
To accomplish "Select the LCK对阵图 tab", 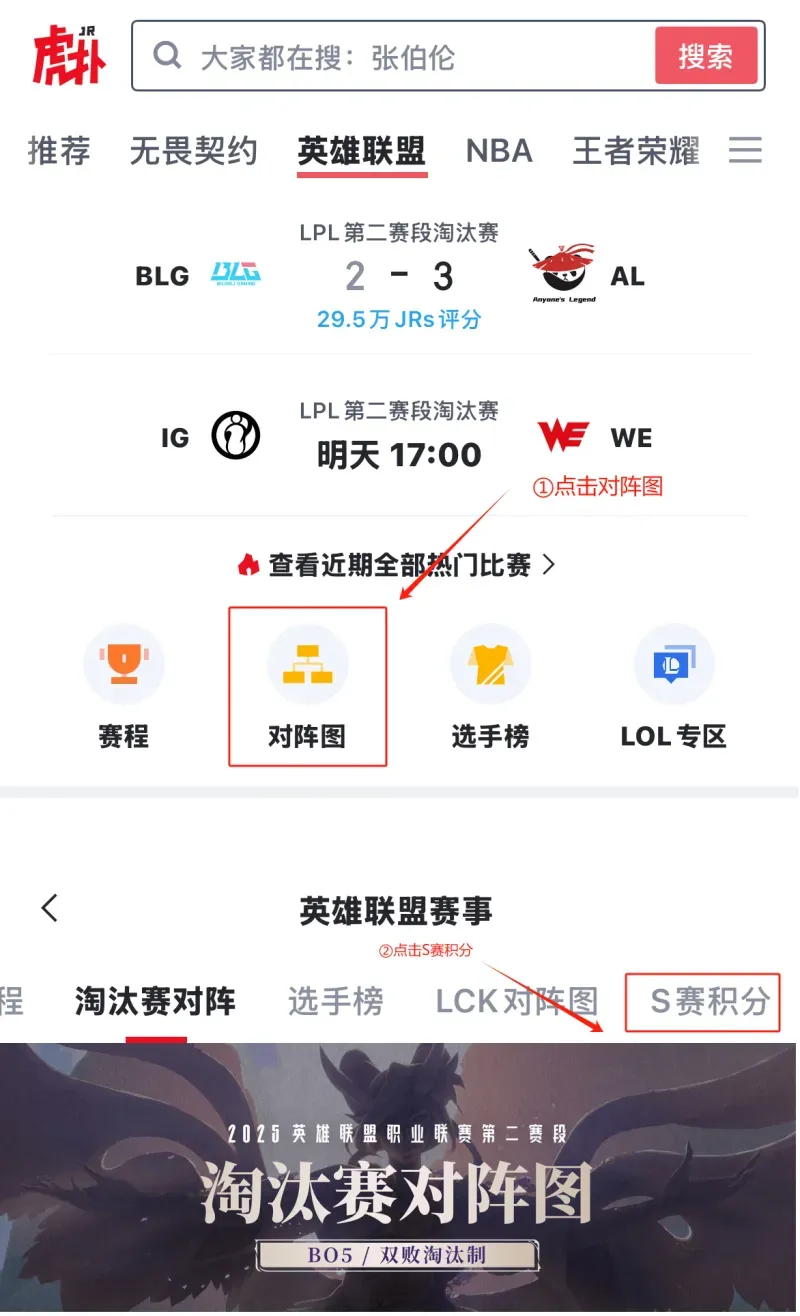I will [x=515, y=1004].
